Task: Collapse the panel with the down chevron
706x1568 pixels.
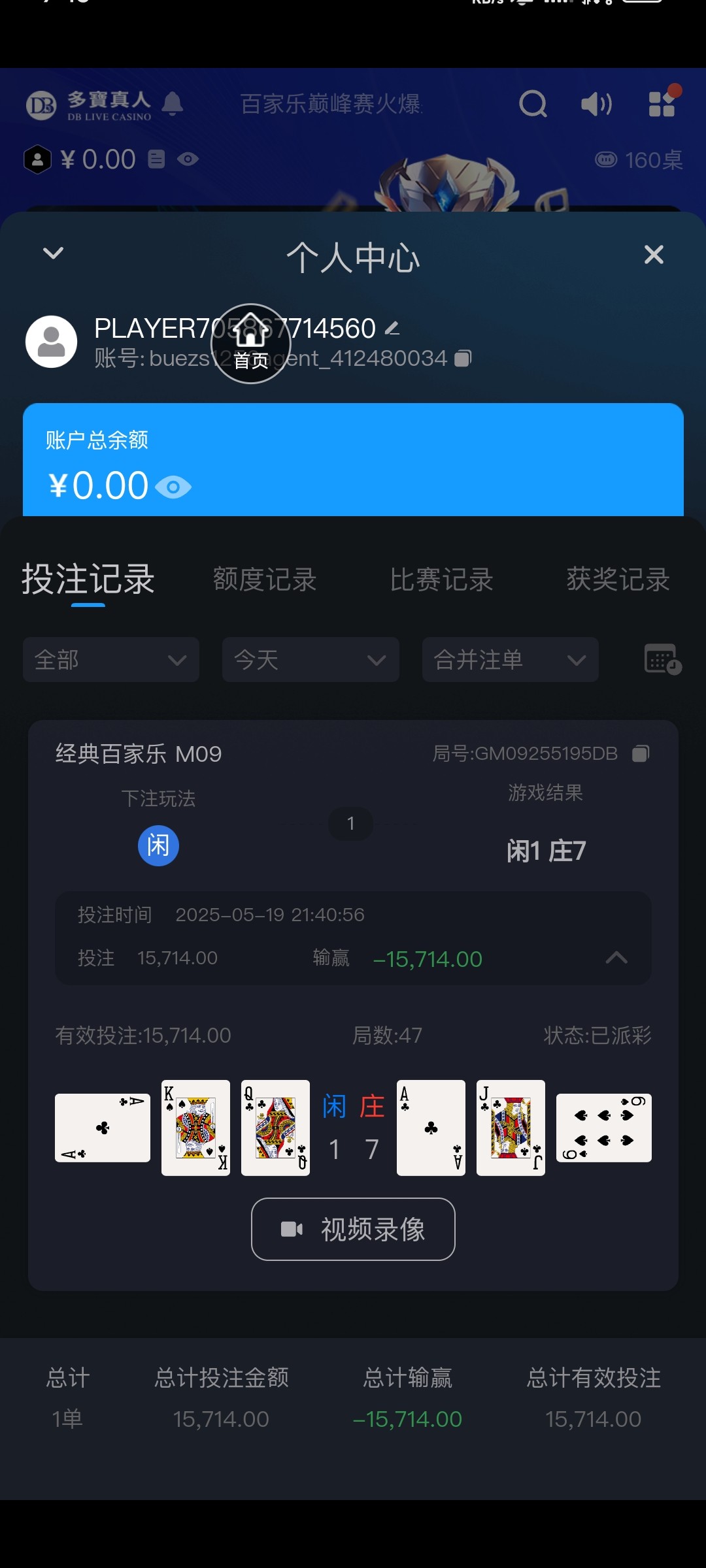Action: 53,253
